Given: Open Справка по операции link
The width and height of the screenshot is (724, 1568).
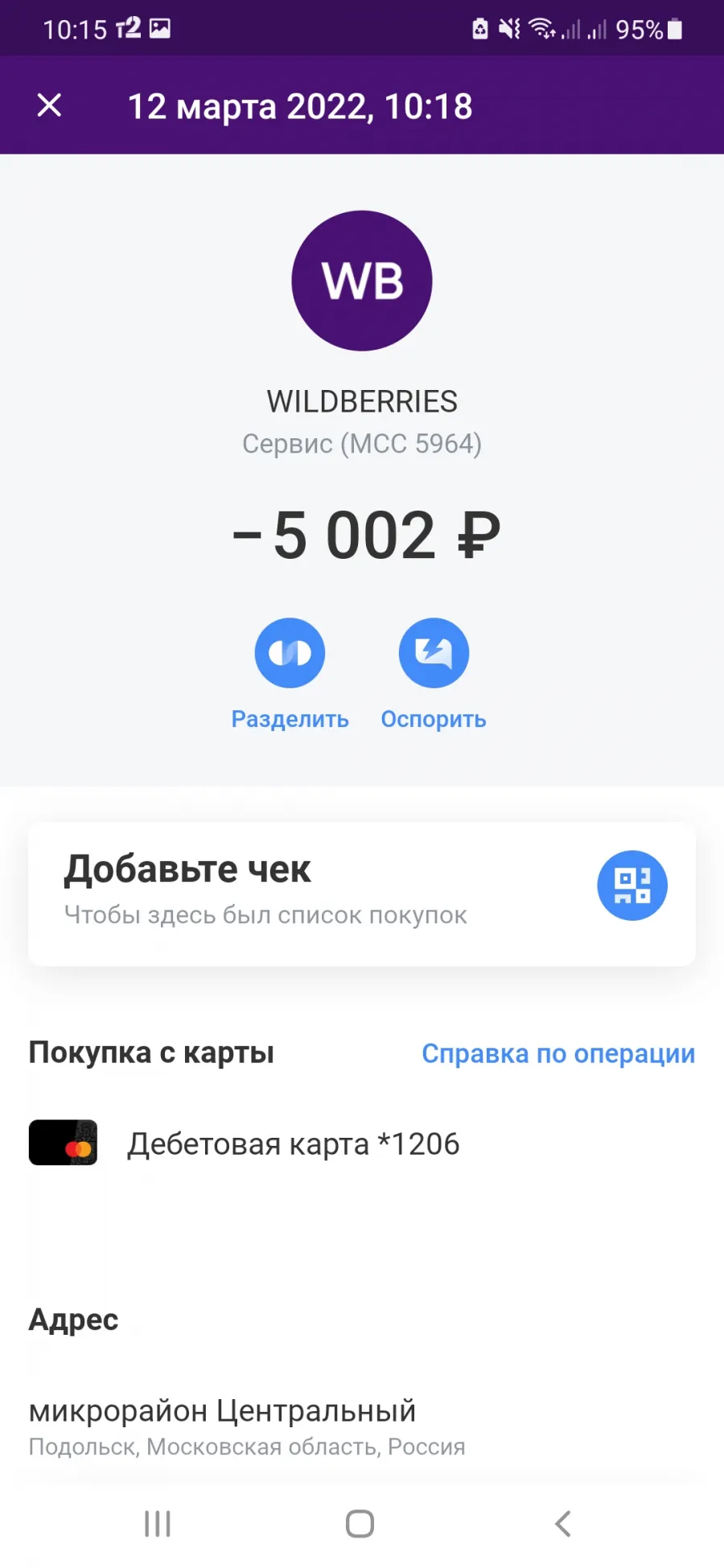Looking at the screenshot, I should pyautogui.click(x=558, y=1053).
